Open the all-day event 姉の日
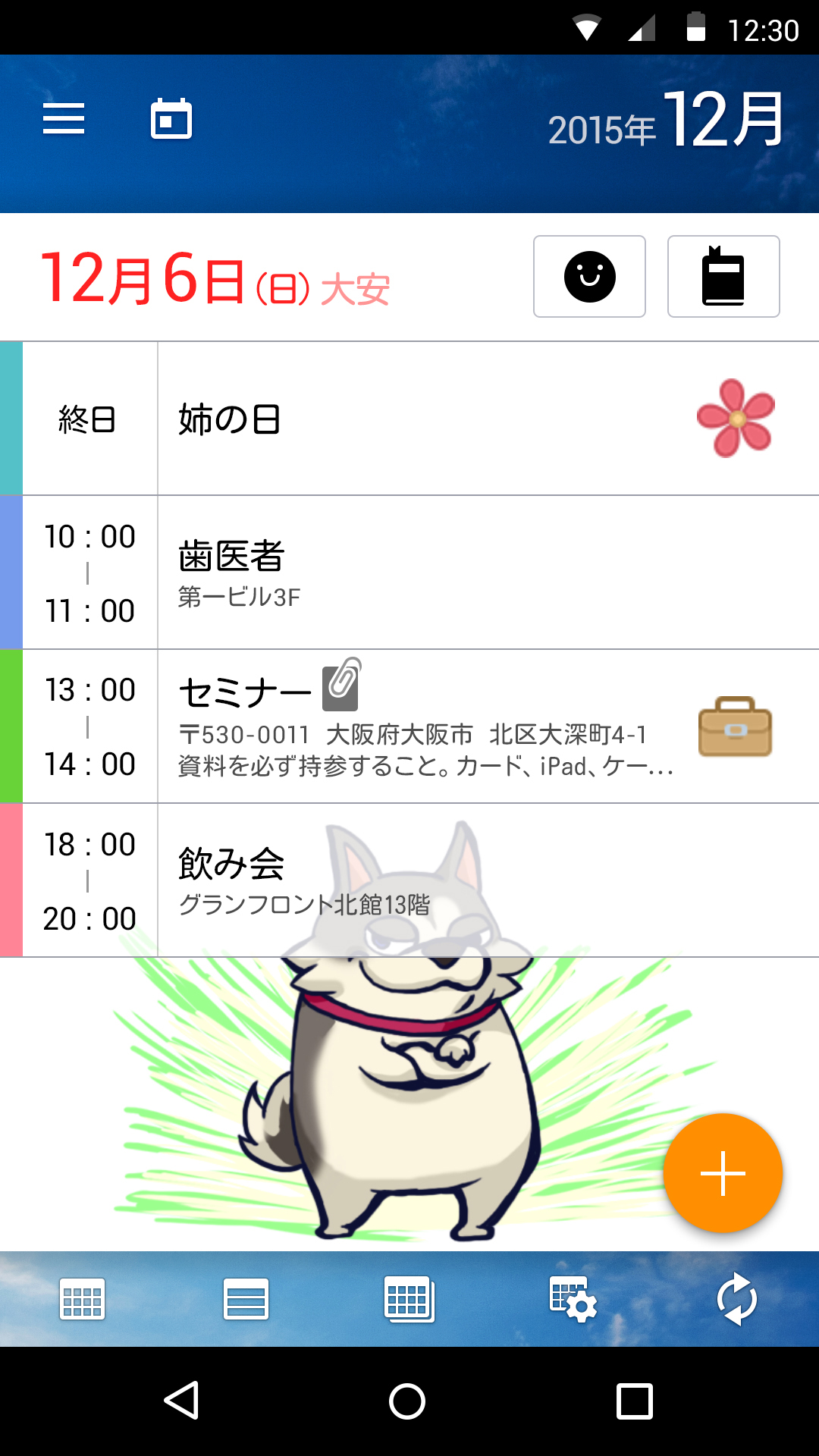The height and width of the screenshot is (1456, 819). pos(409,419)
